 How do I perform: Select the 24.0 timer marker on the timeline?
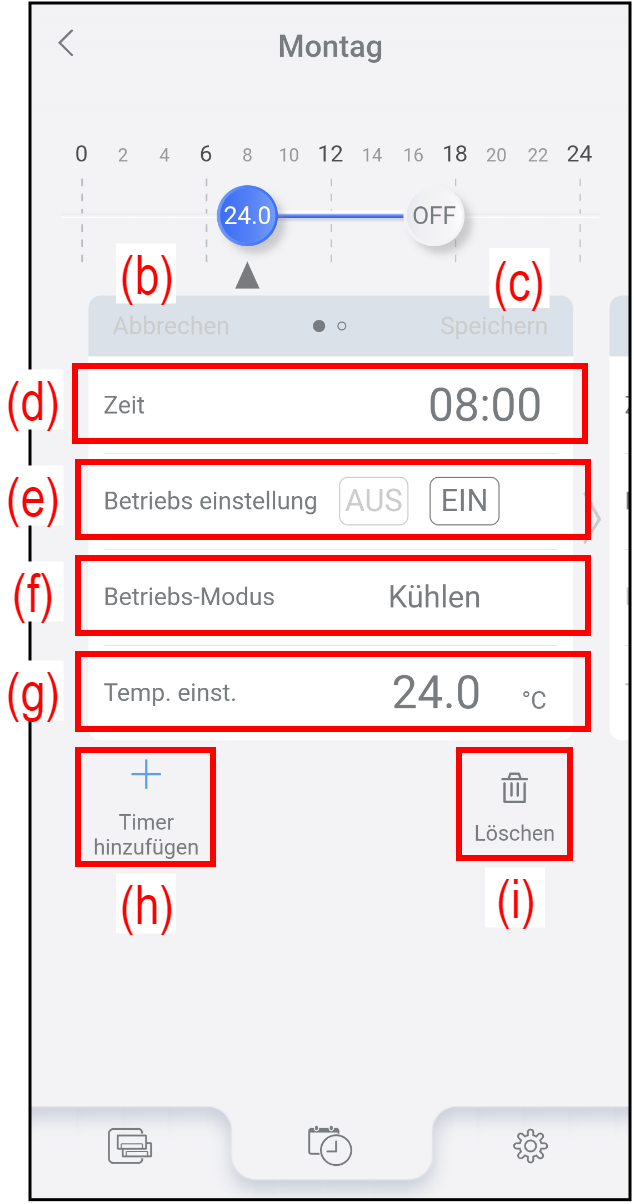[x=246, y=215]
